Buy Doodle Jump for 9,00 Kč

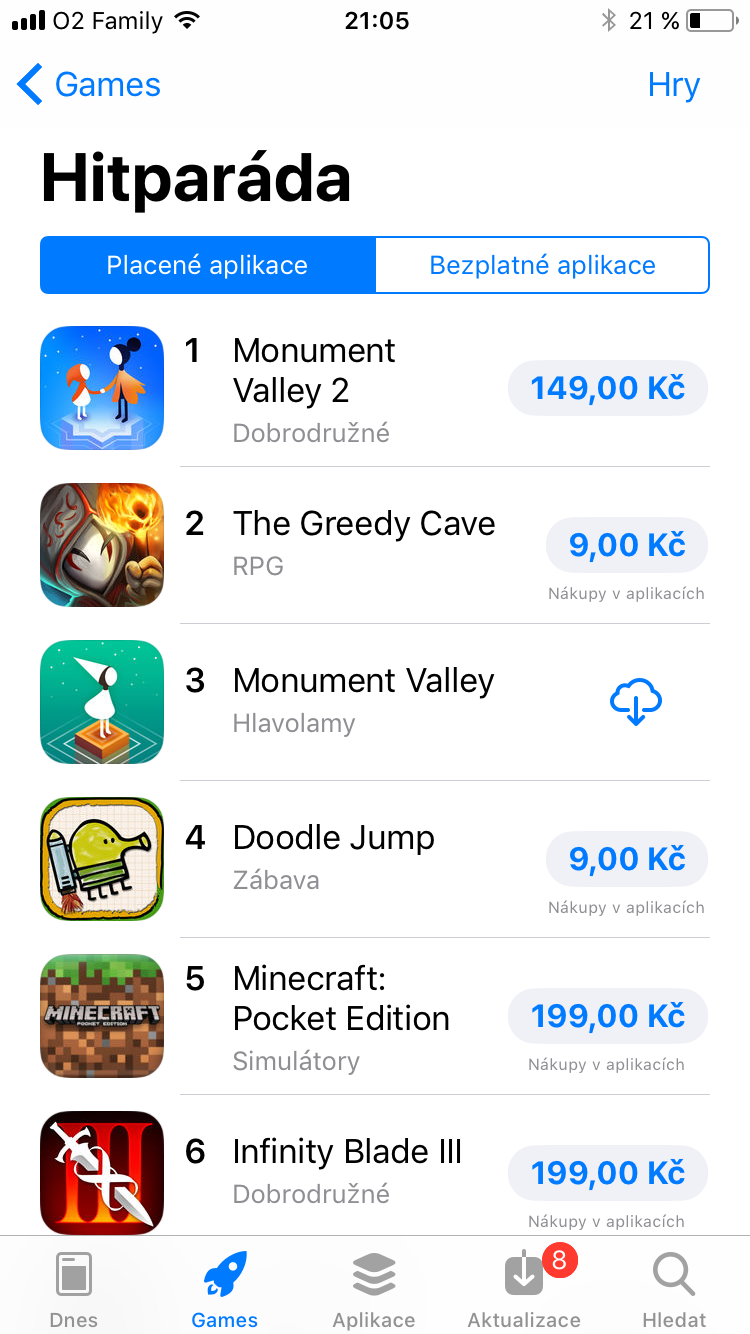coord(626,859)
